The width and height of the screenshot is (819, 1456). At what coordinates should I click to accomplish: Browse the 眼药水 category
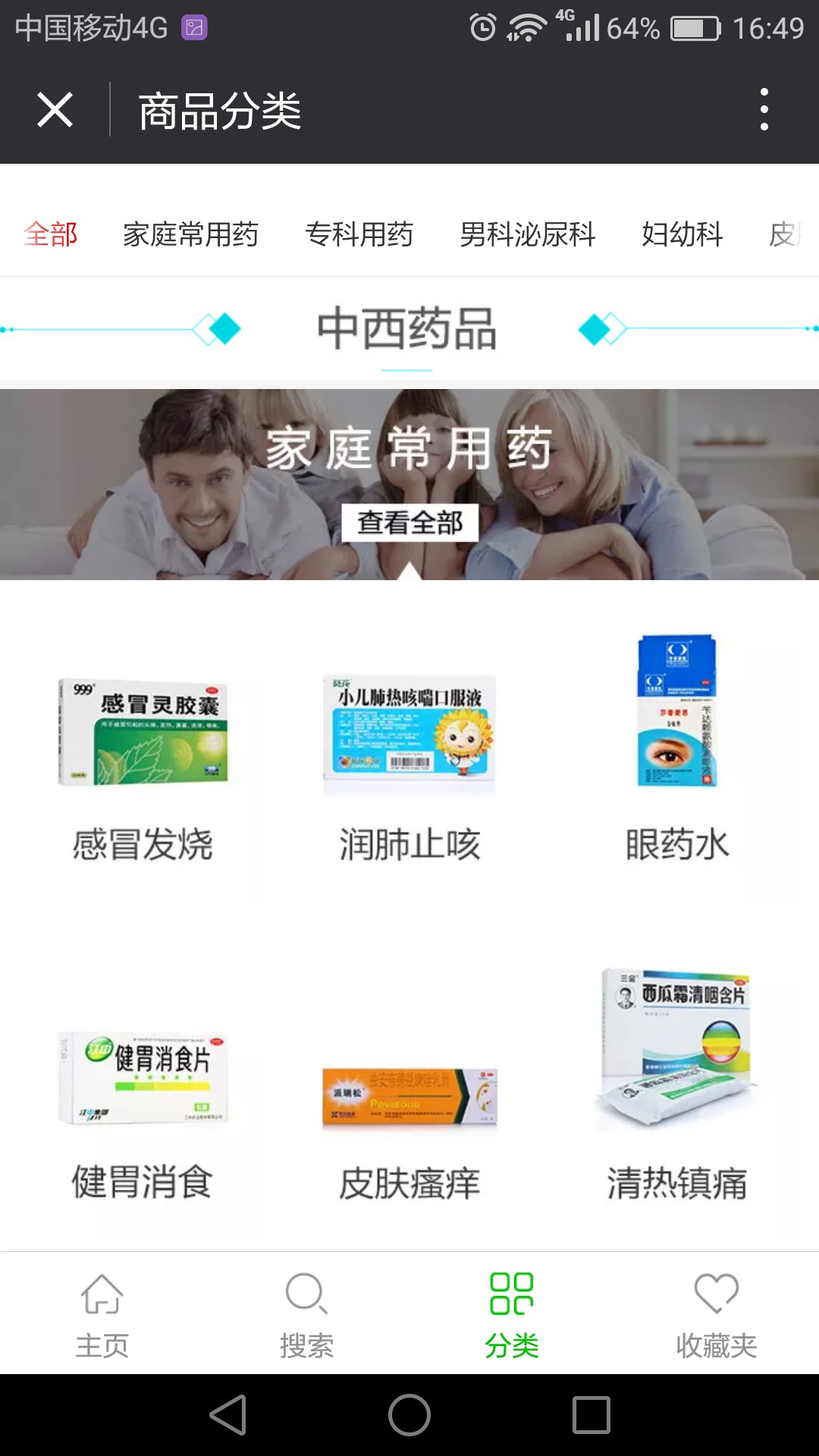click(x=676, y=766)
